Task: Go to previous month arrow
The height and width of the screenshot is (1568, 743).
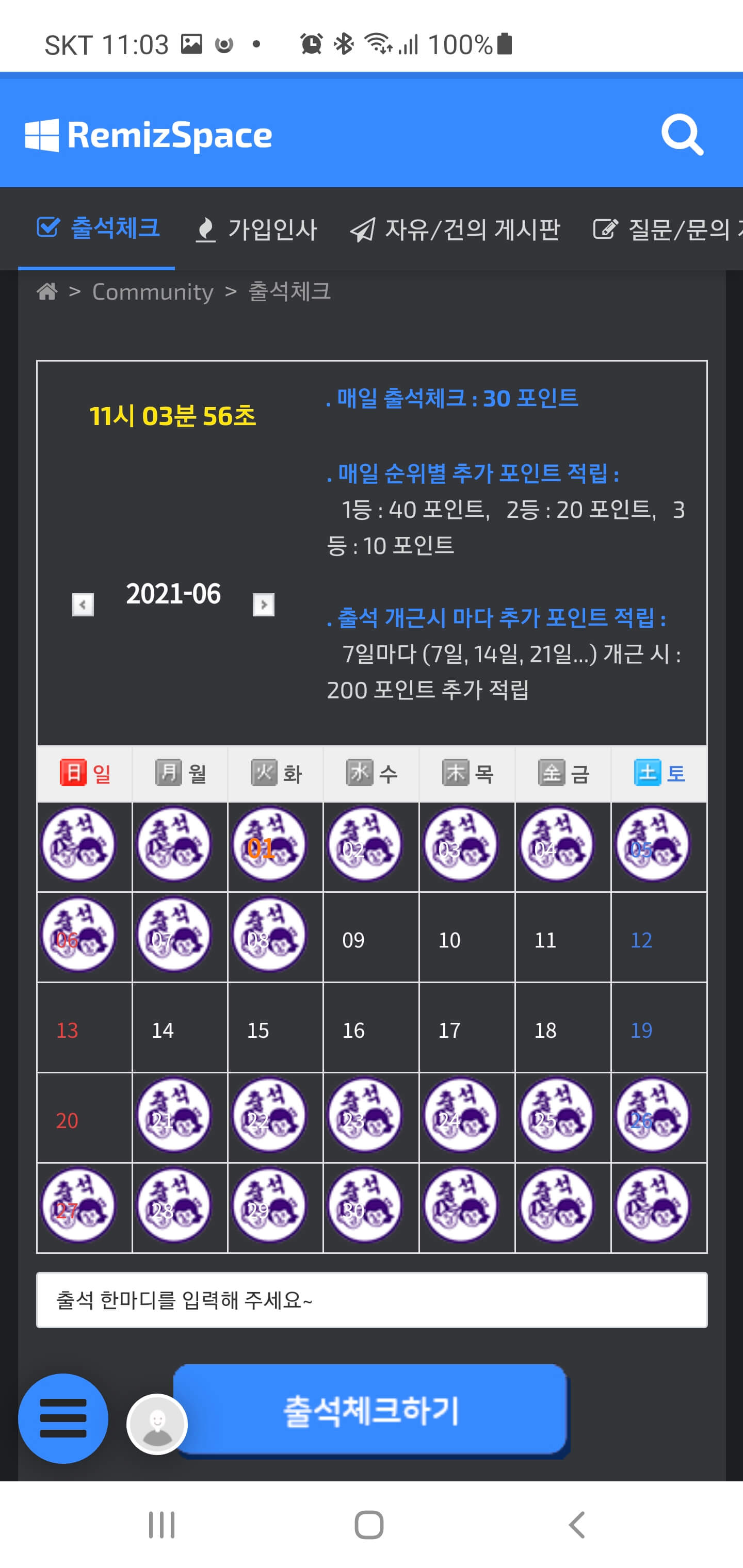Action: click(x=83, y=605)
